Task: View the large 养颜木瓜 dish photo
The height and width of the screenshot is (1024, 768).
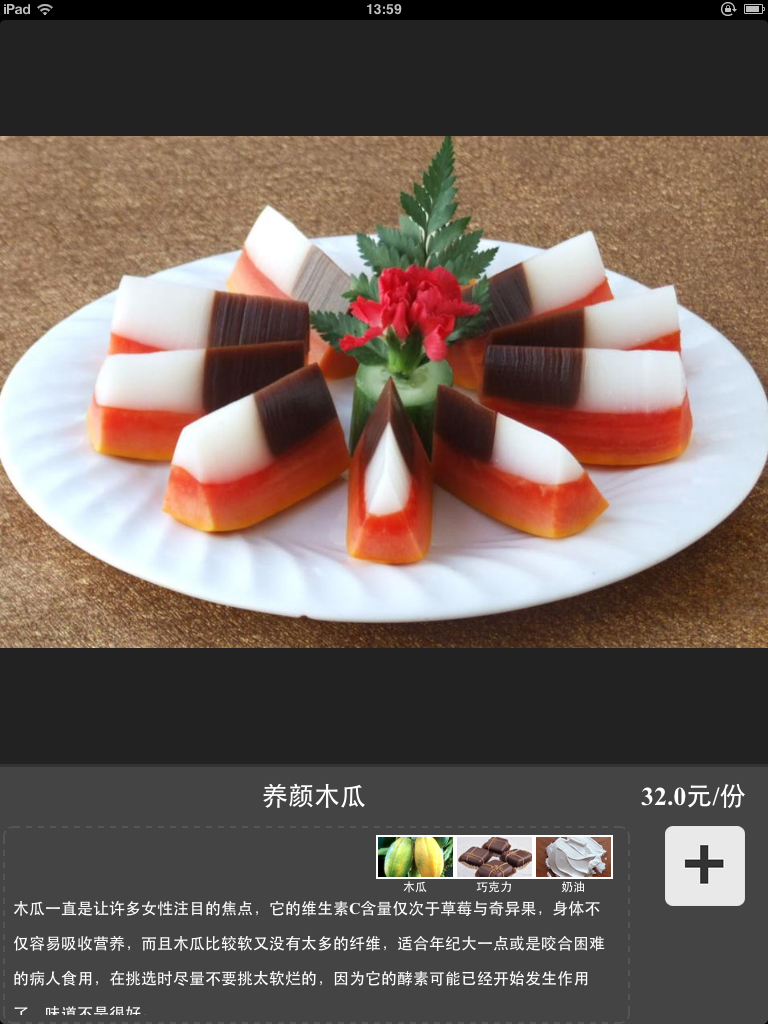Action: tap(384, 392)
